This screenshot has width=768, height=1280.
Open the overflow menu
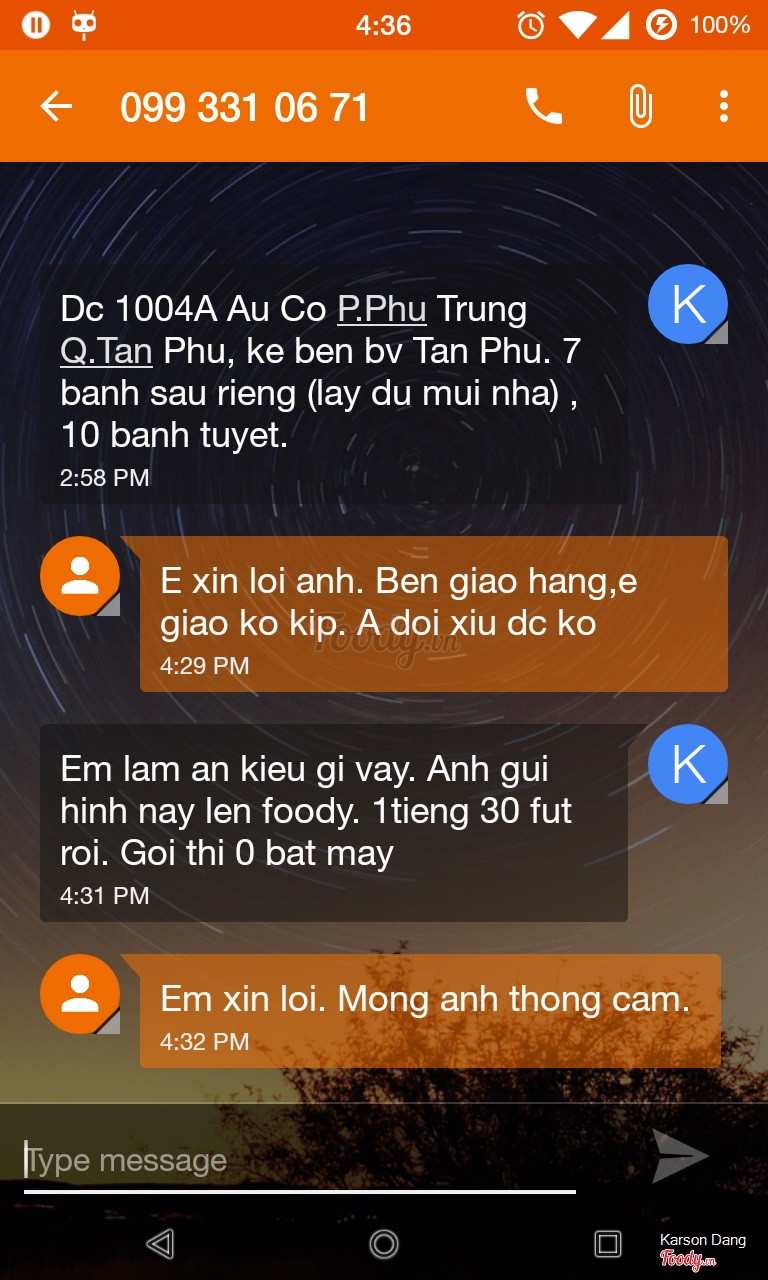point(723,106)
